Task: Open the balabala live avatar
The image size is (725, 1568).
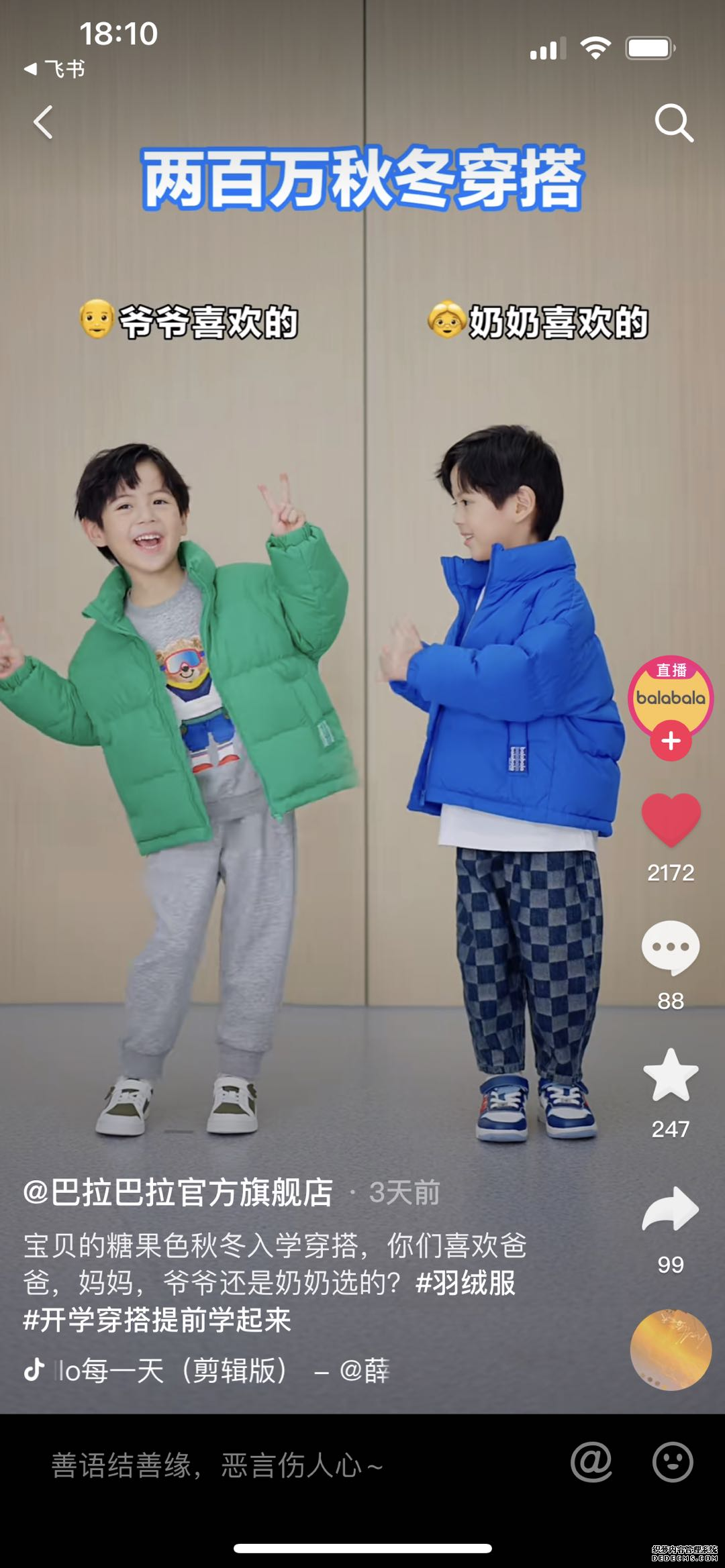Action: point(671,696)
